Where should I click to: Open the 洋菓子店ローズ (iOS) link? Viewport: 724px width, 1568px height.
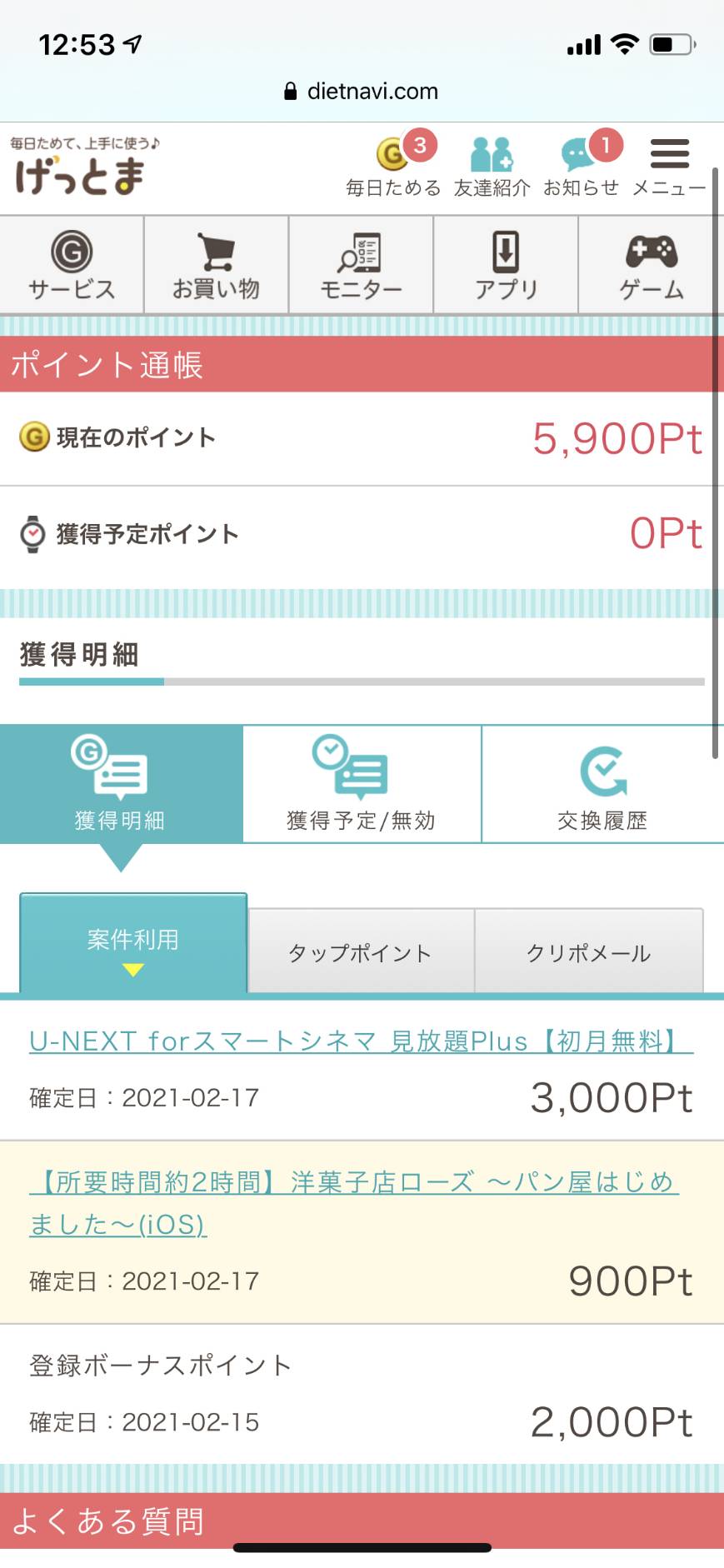click(354, 1203)
